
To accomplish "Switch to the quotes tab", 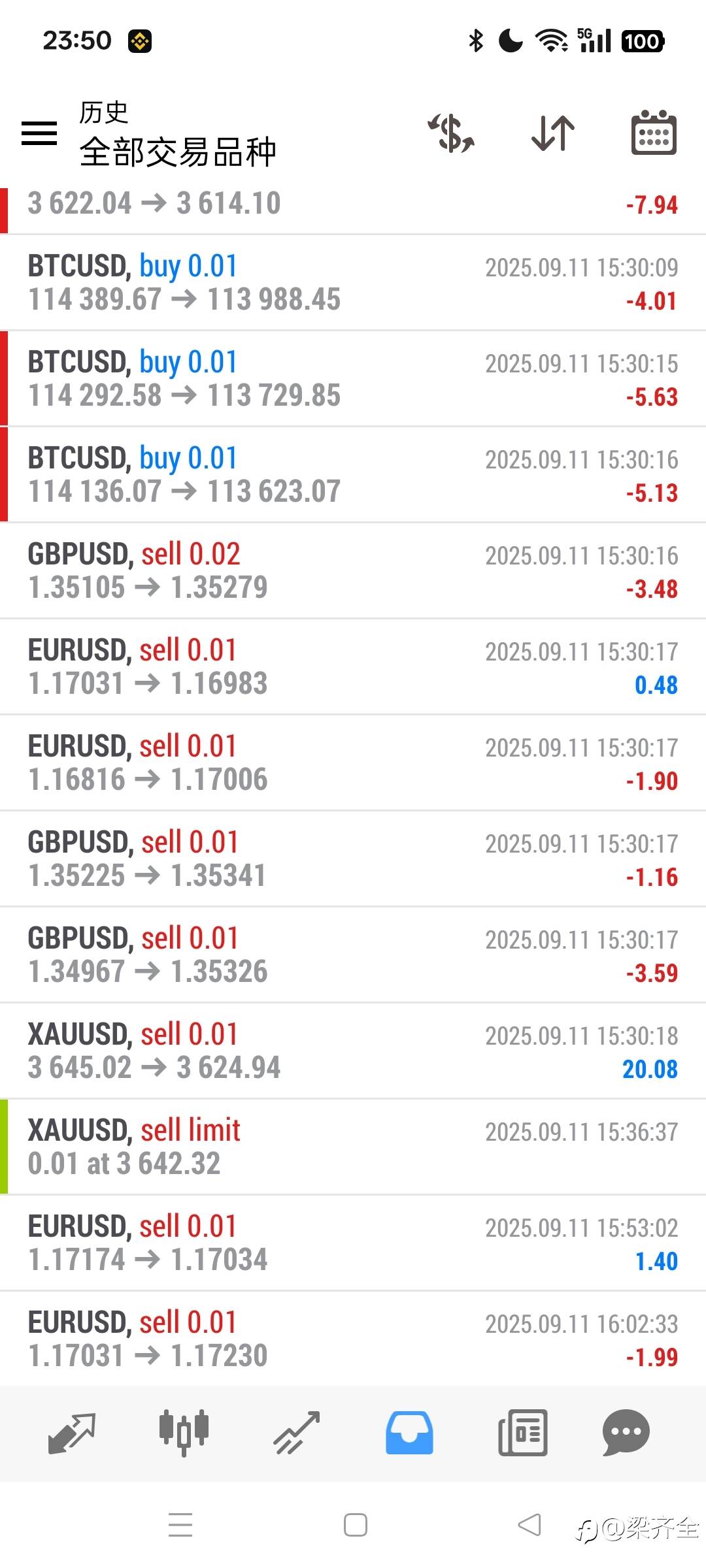I will pos(72,1433).
